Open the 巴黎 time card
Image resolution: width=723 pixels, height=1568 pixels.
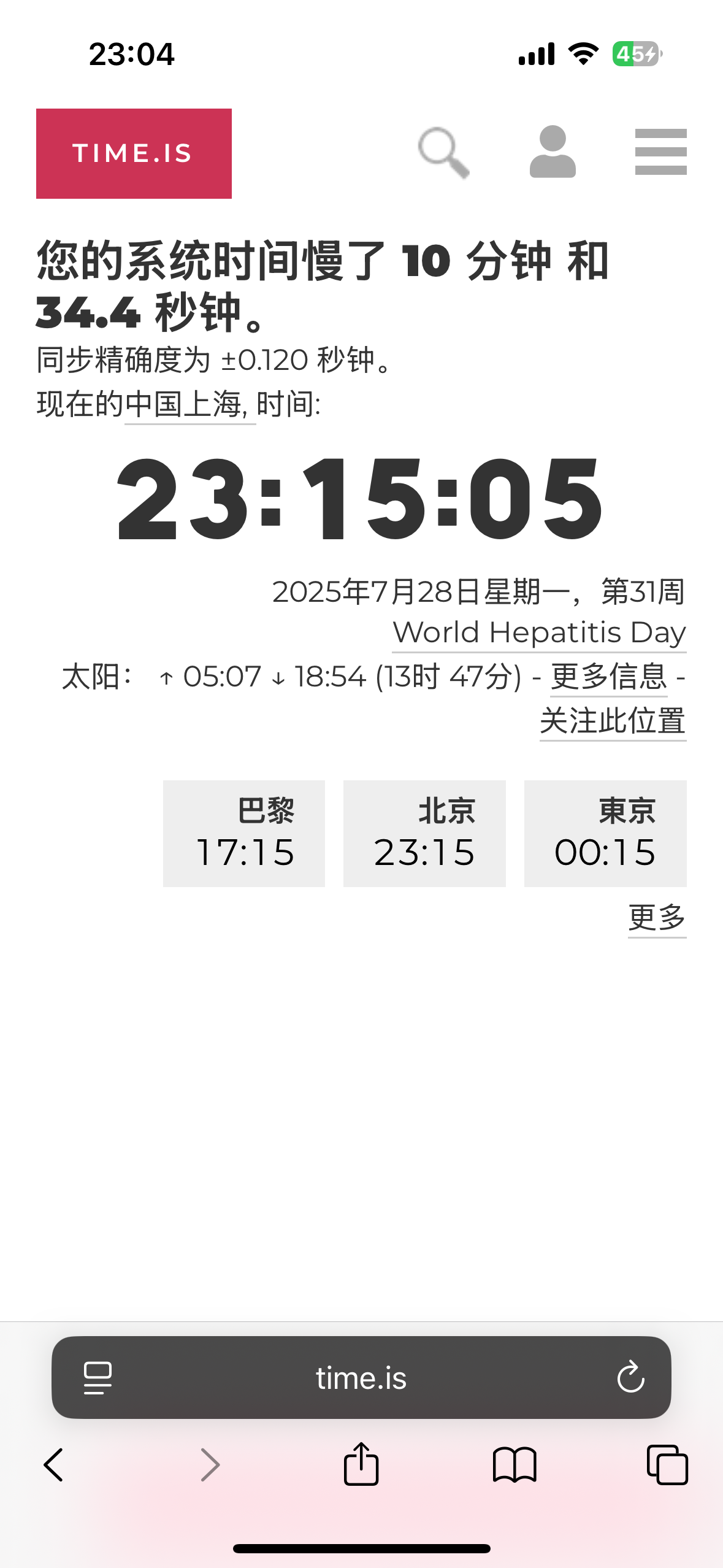pos(244,833)
